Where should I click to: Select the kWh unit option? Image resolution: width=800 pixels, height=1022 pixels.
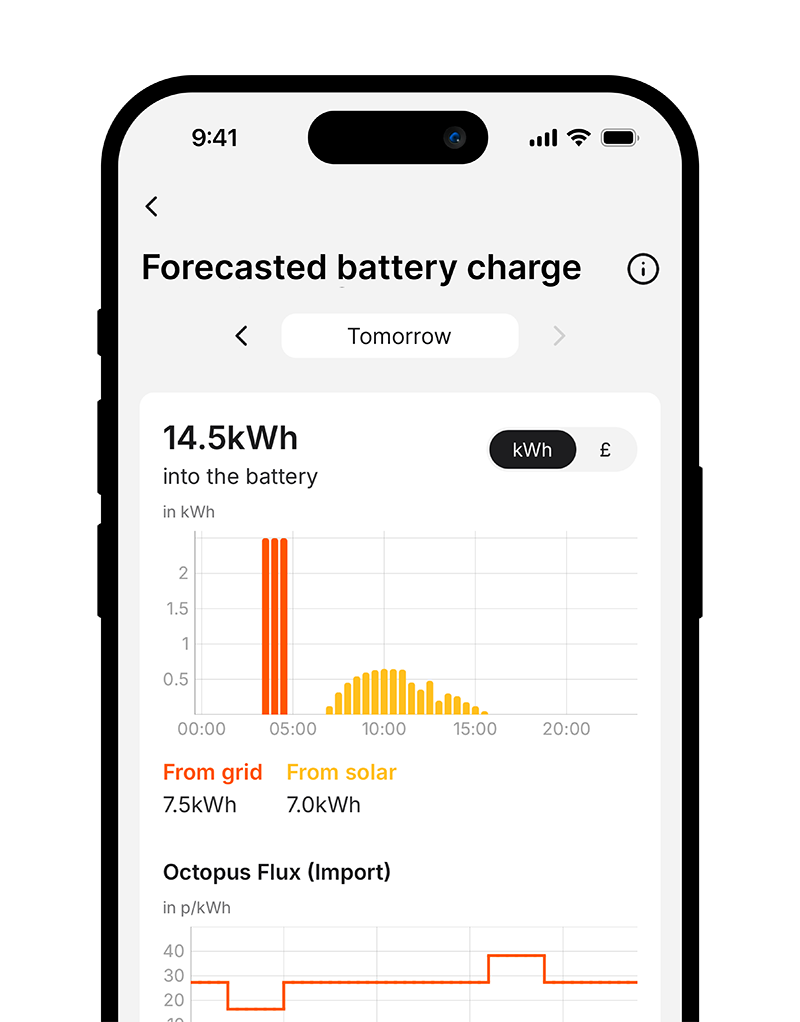[x=532, y=450]
